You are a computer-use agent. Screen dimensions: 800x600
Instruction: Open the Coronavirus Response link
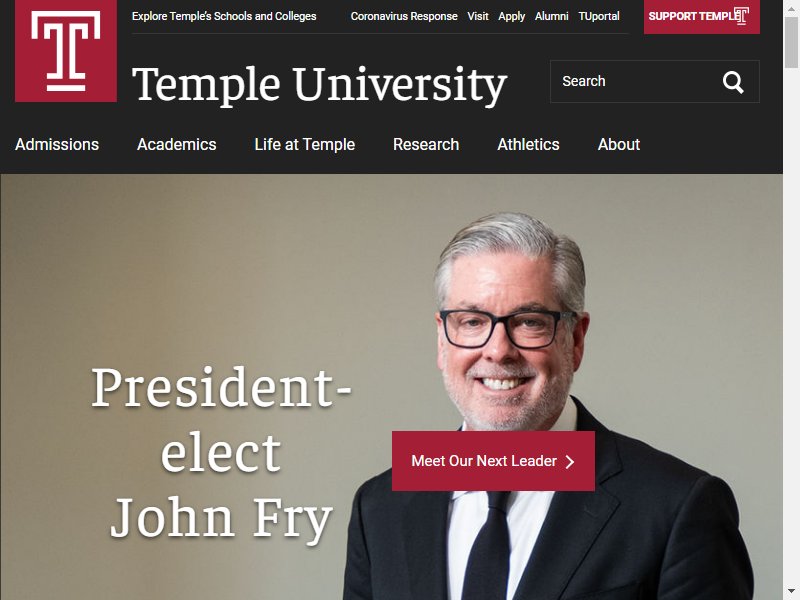click(404, 16)
